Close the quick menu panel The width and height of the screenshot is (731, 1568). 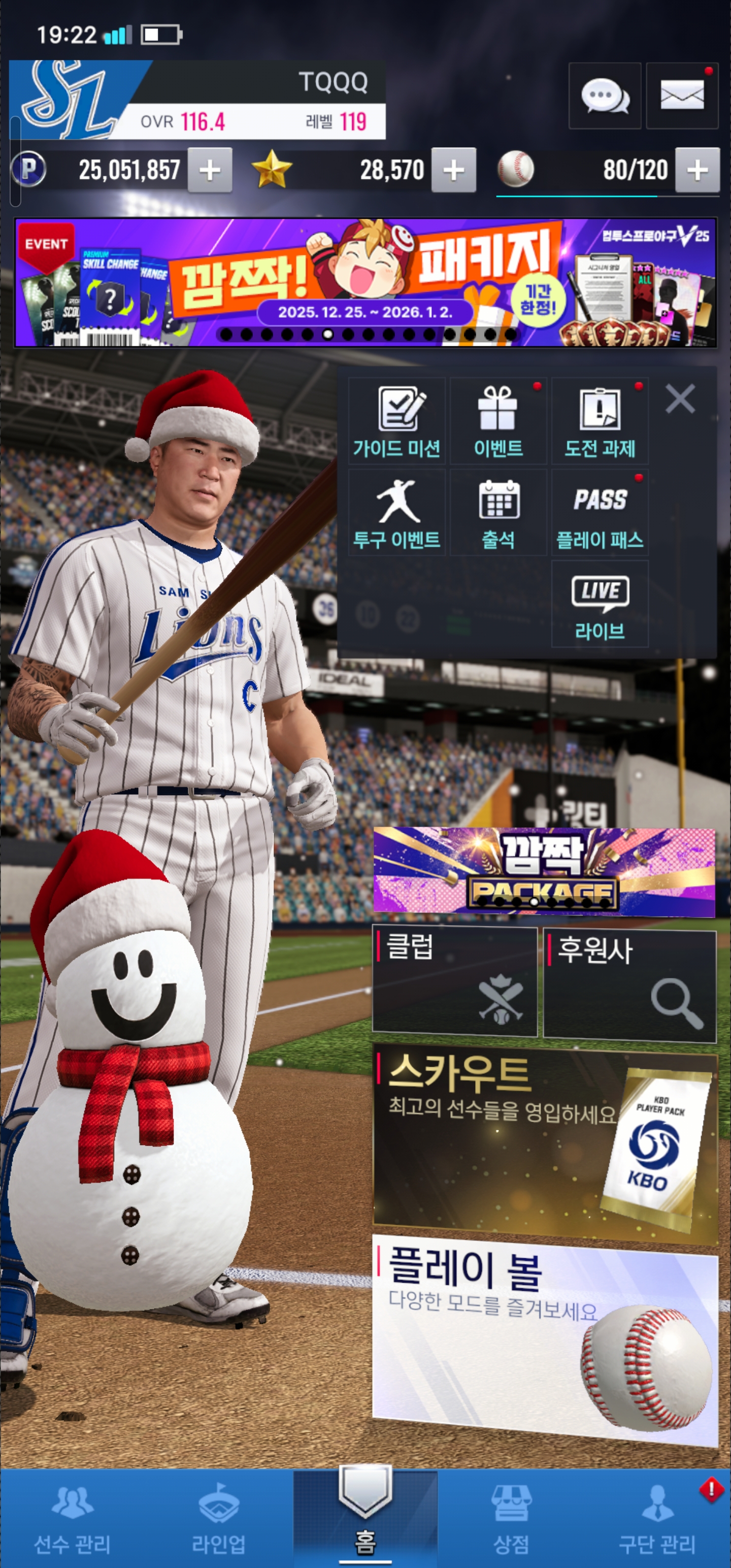[680, 399]
